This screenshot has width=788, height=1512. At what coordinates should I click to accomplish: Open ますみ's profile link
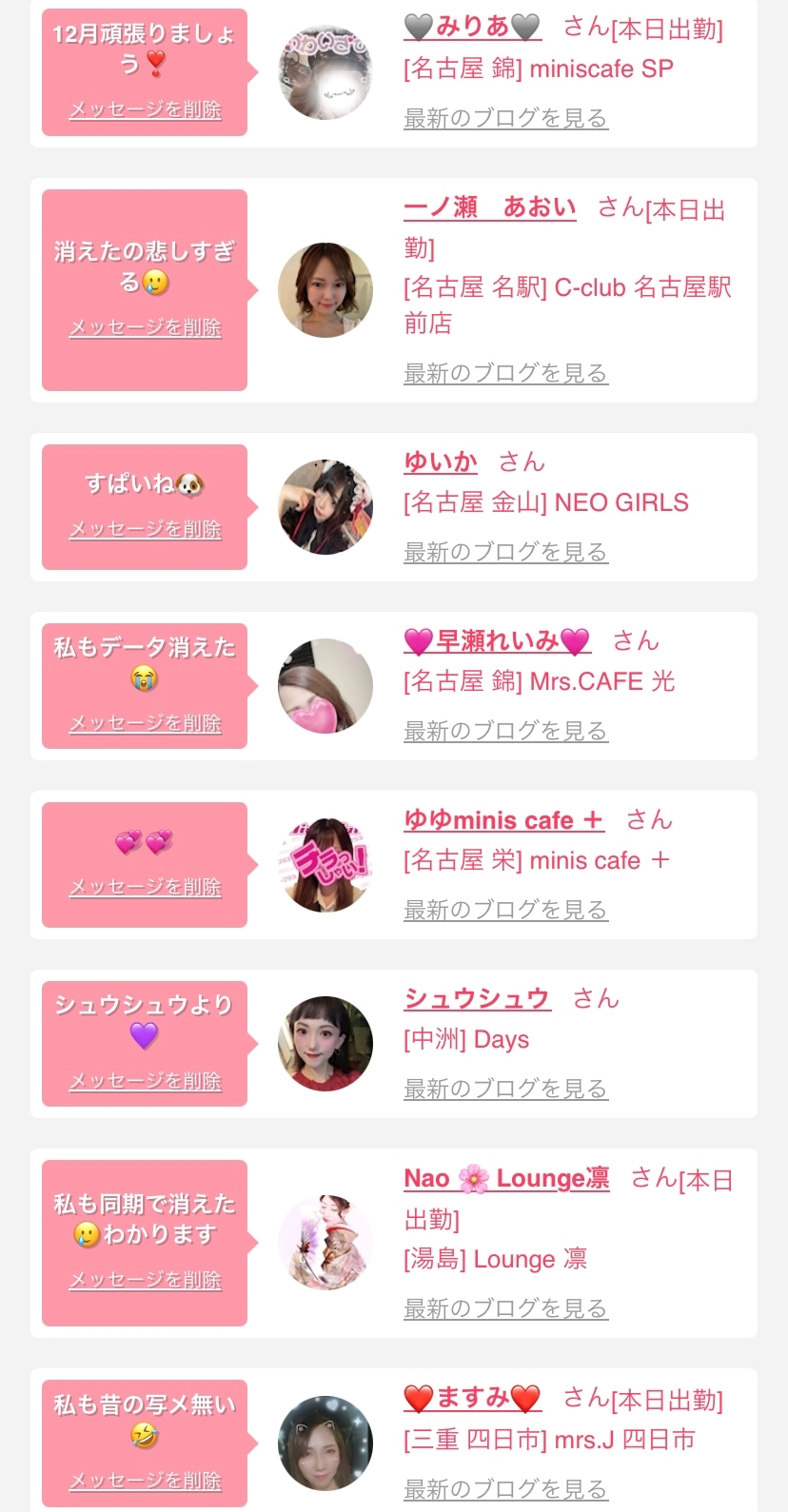[472, 1399]
